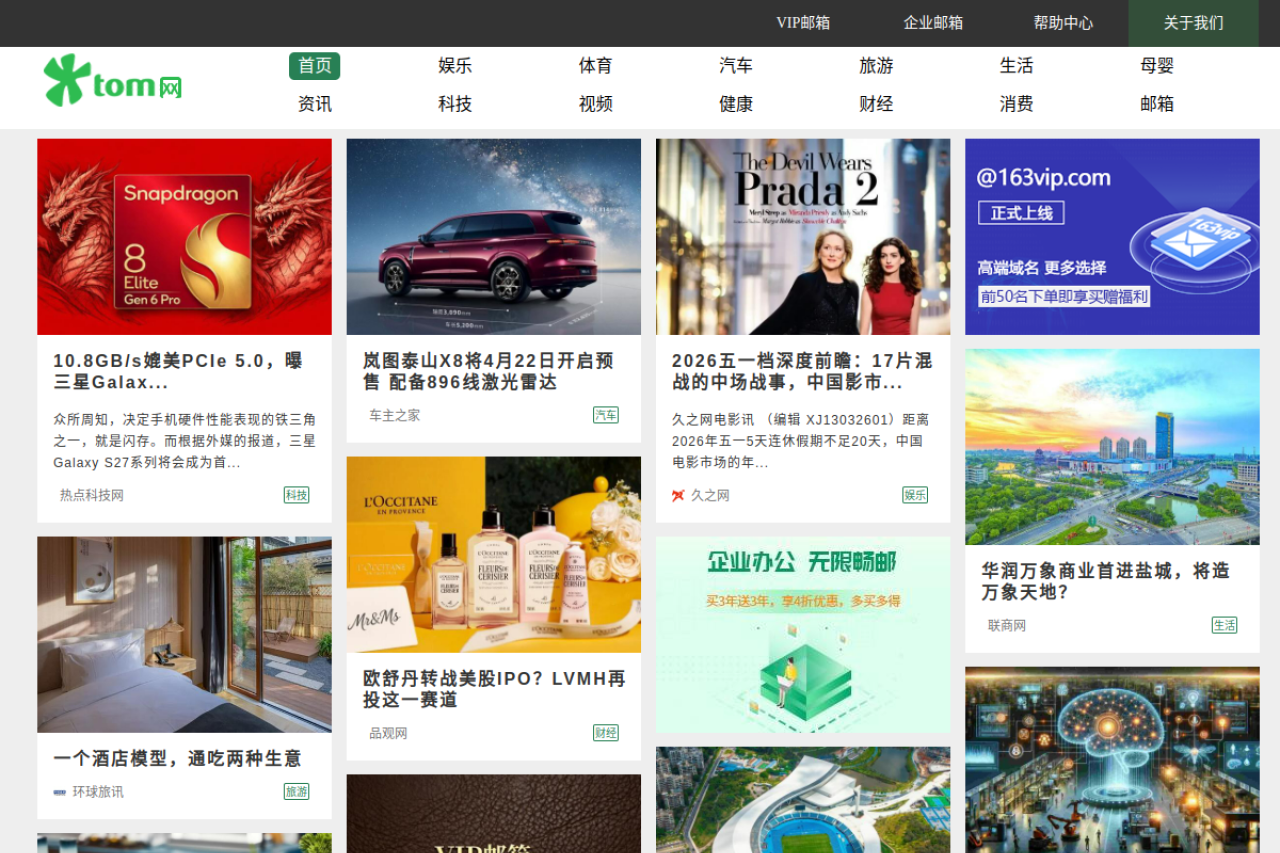Select the 旅游 channel
Image resolution: width=1280 pixels, height=853 pixels.
[876, 66]
